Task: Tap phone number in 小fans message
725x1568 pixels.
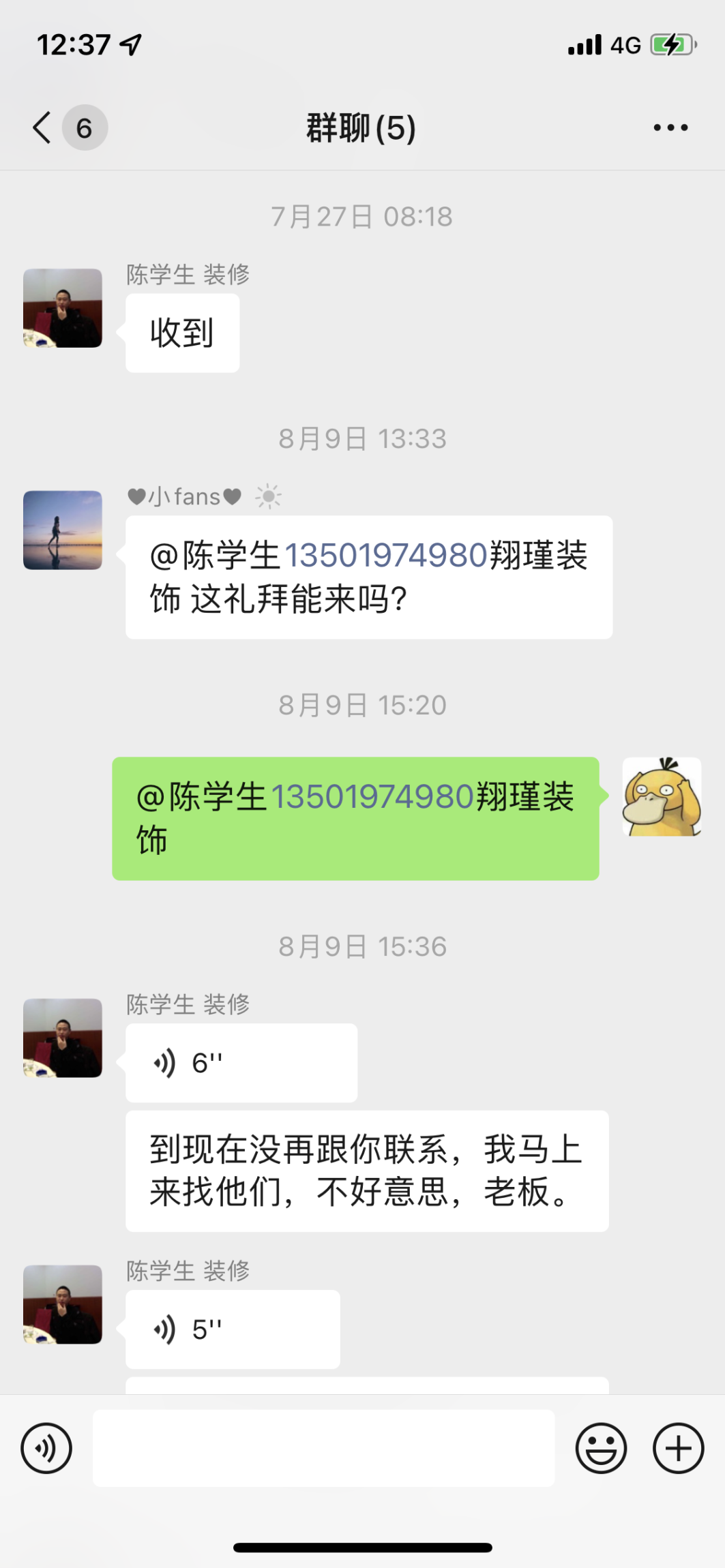Action: pyautogui.click(x=386, y=555)
